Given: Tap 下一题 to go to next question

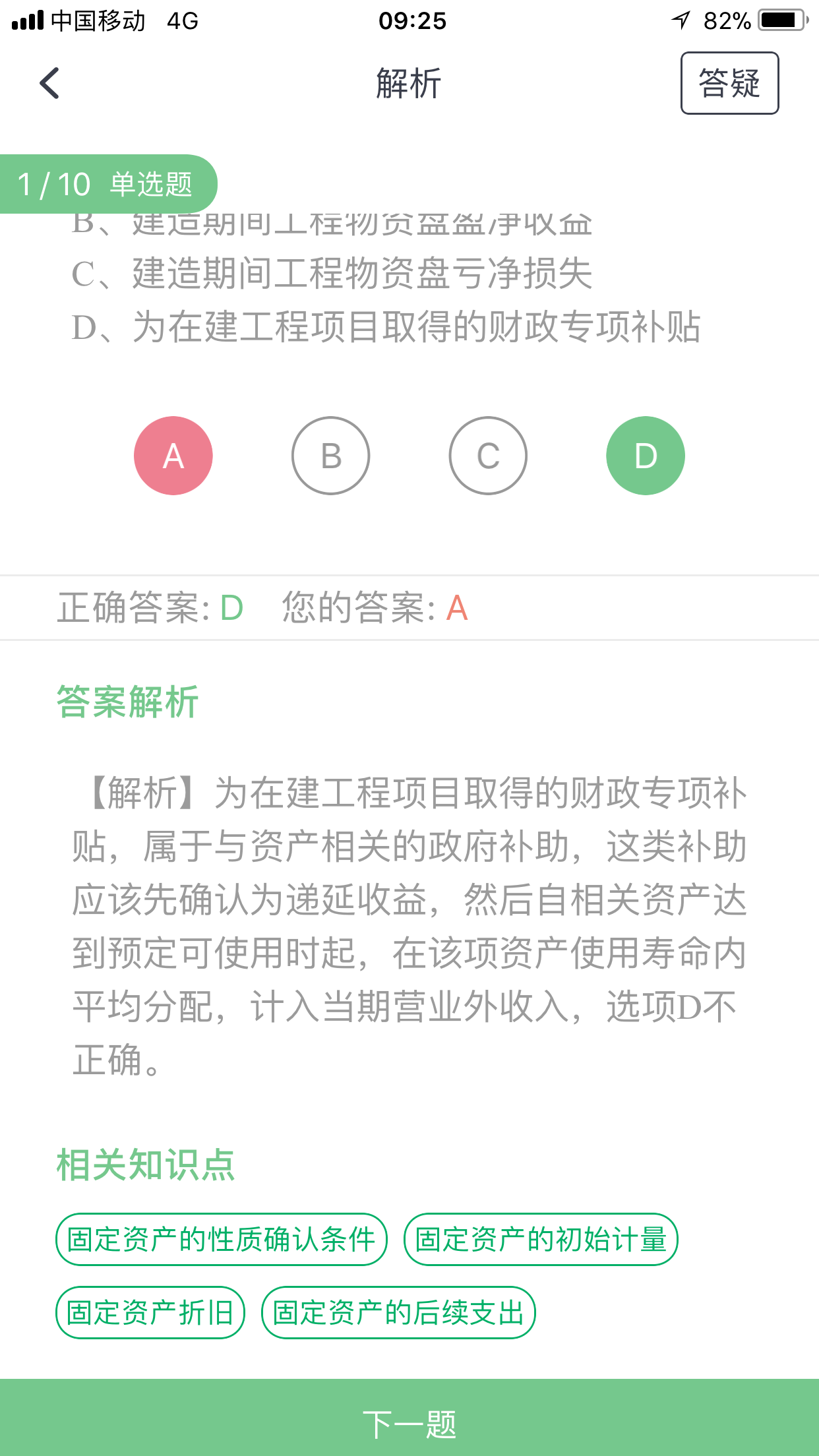Looking at the screenshot, I should 409,1424.
